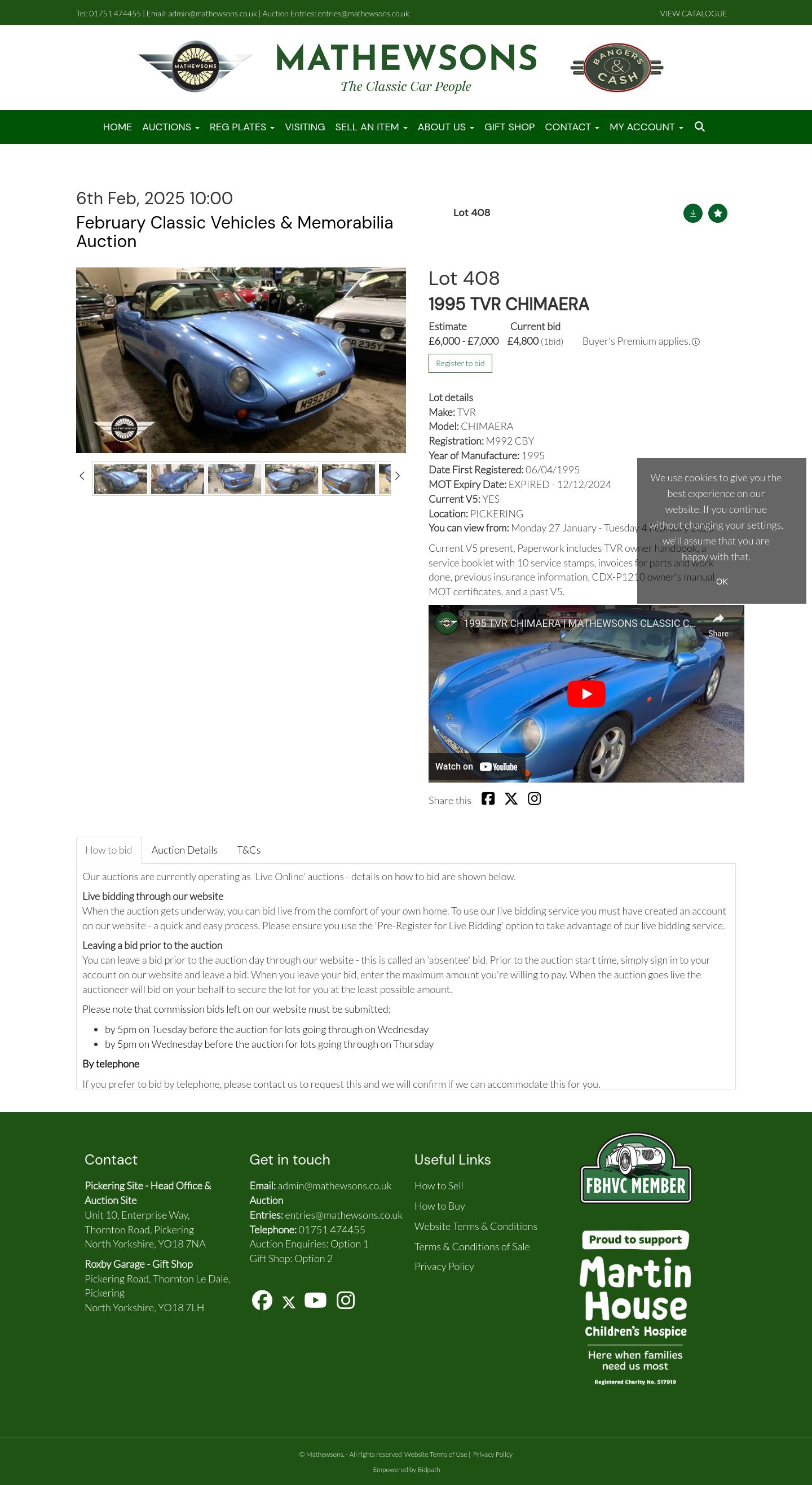
Task: Add Lot 408 to favourites with star
Action: coord(717,213)
